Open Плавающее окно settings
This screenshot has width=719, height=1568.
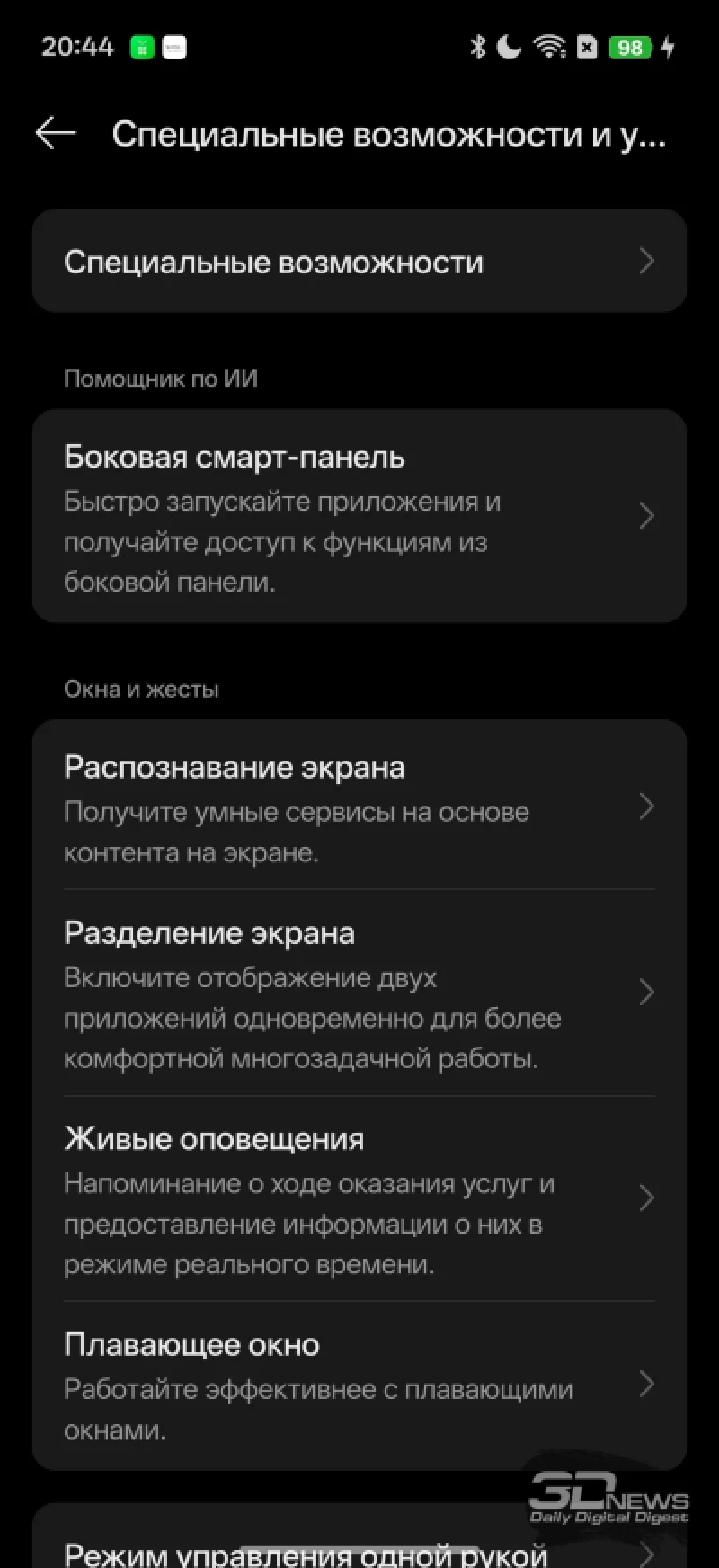click(359, 1385)
